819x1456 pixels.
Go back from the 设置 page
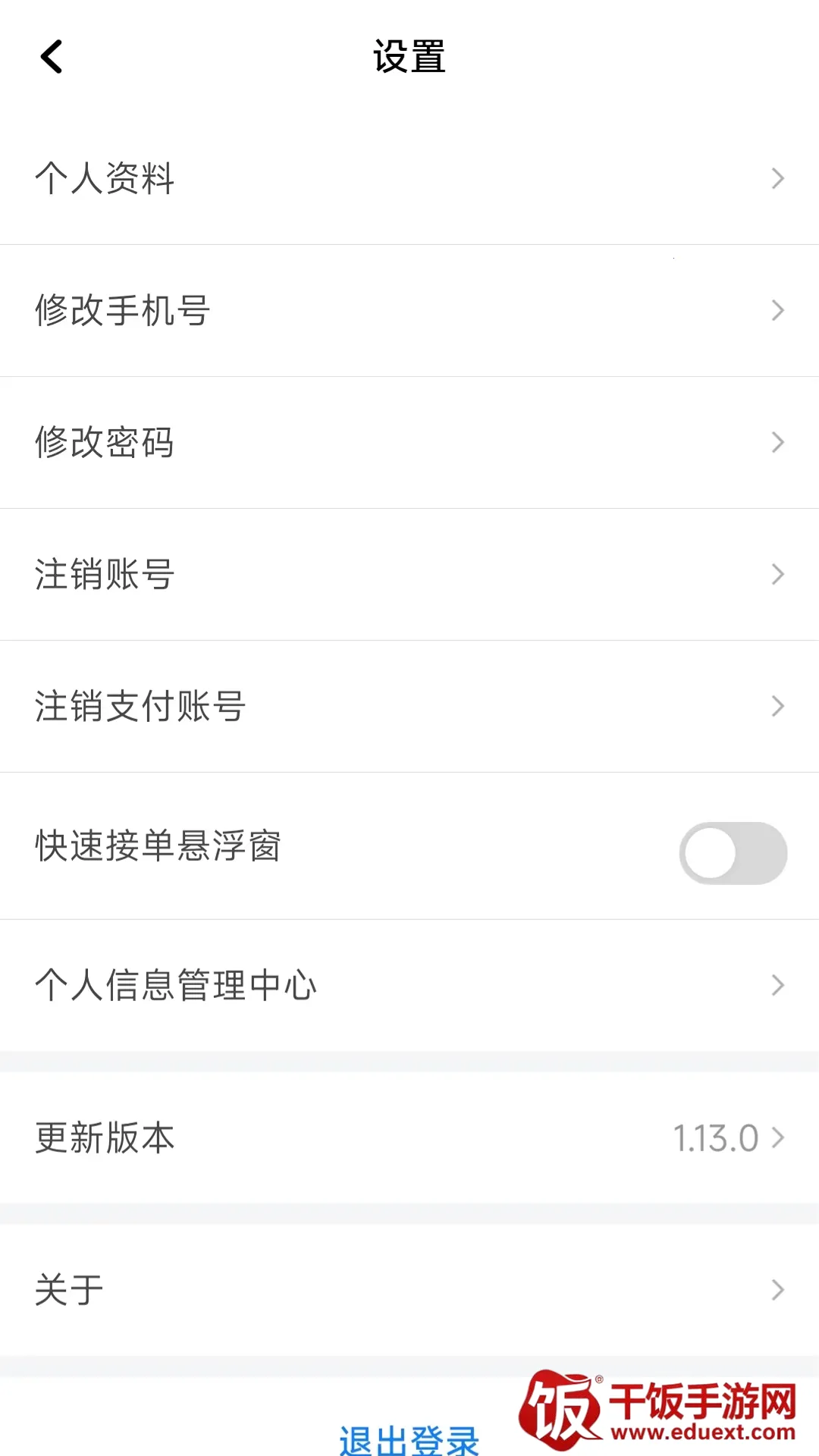(52, 57)
